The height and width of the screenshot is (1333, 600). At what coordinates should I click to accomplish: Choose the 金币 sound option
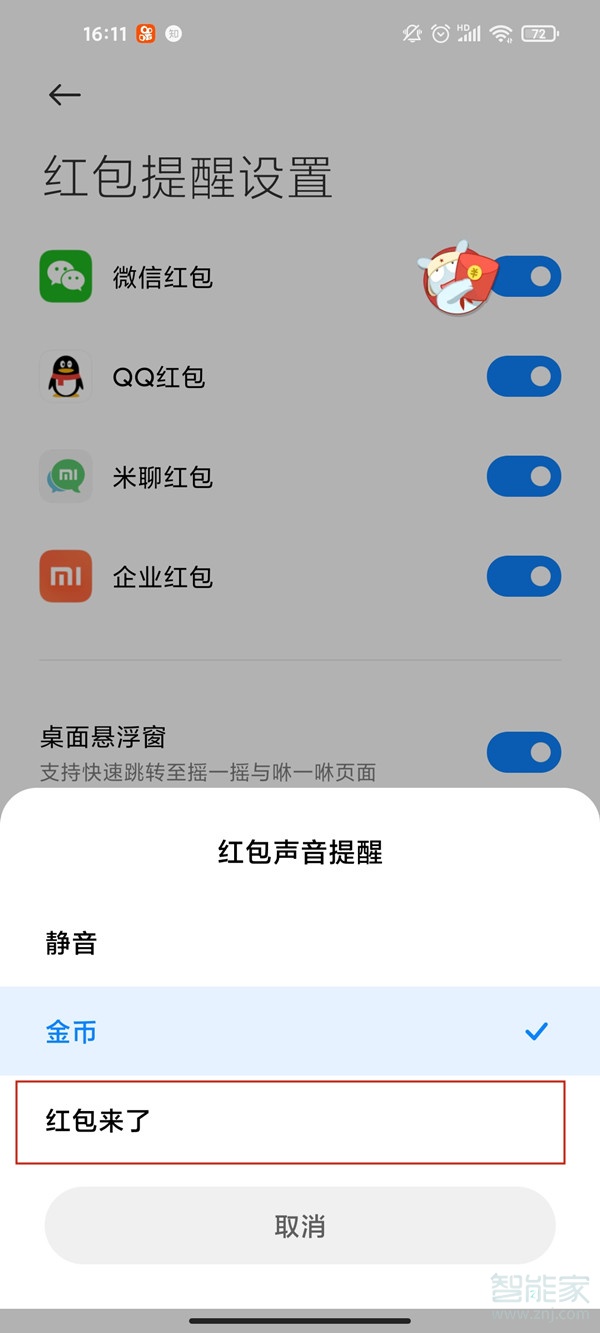tap(300, 1031)
